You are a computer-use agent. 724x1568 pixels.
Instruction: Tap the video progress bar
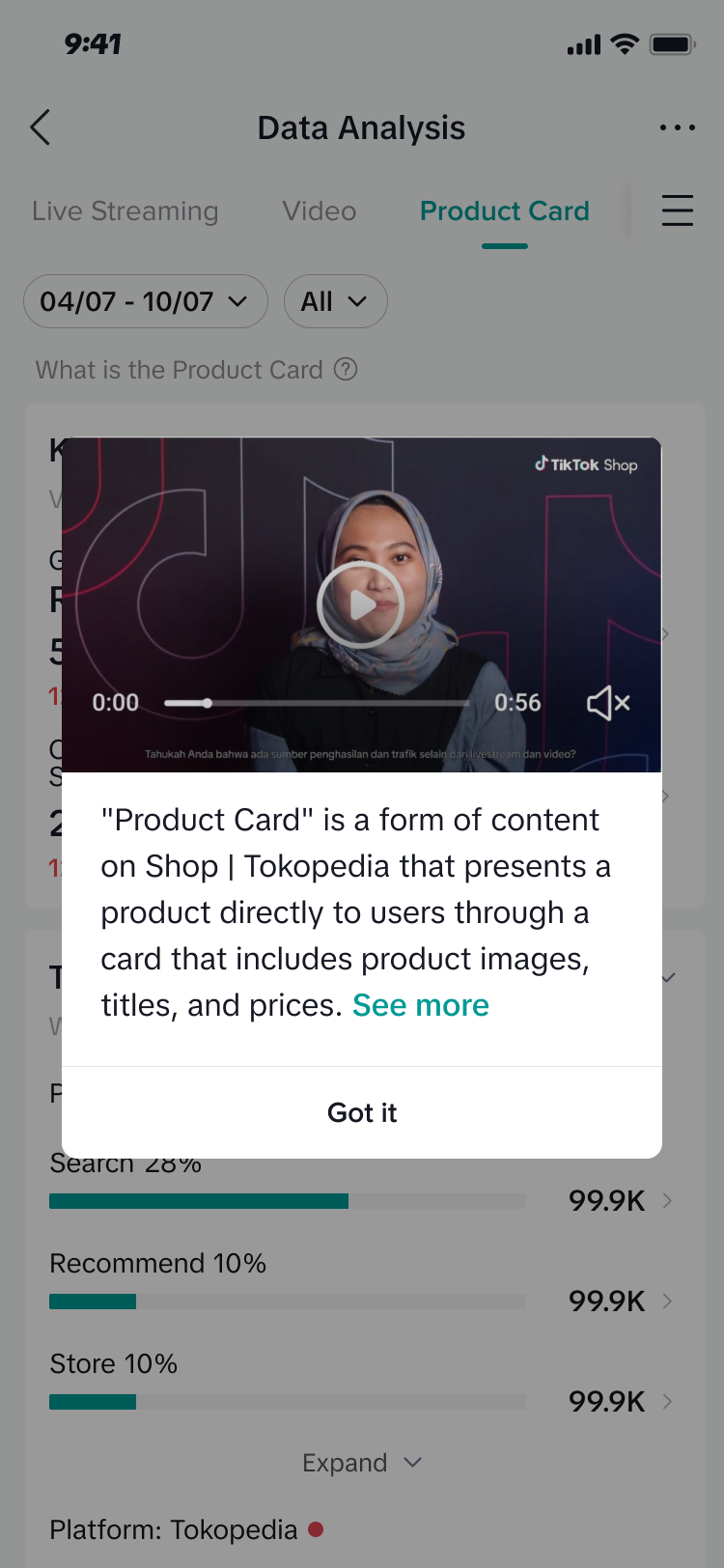(317, 703)
